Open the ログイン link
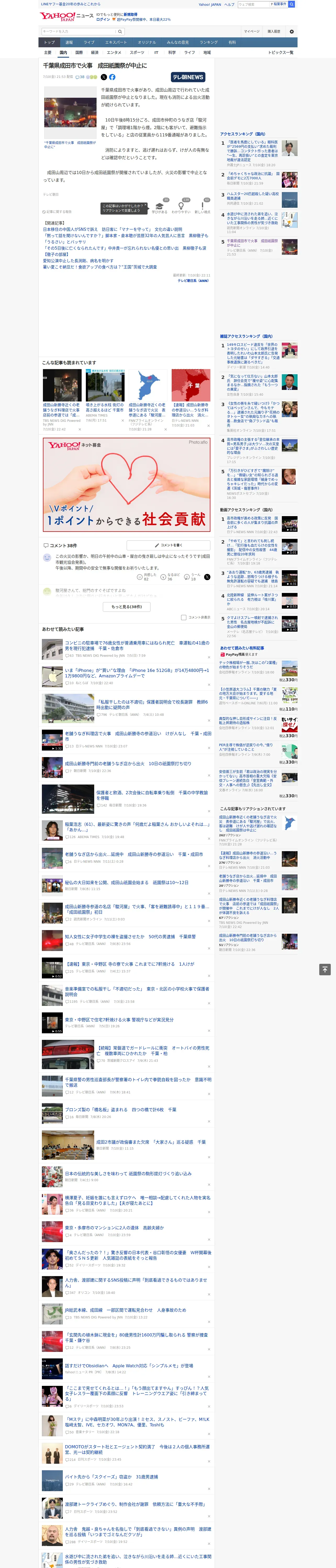 coord(103,20)
